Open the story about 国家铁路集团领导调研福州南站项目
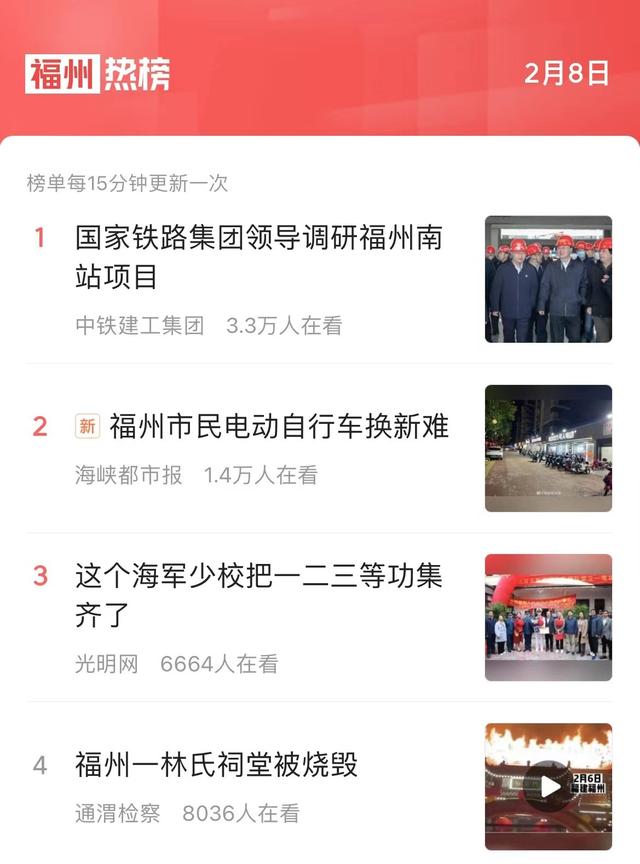The width and height of the screenshot is (640, 864). point(258,256)
